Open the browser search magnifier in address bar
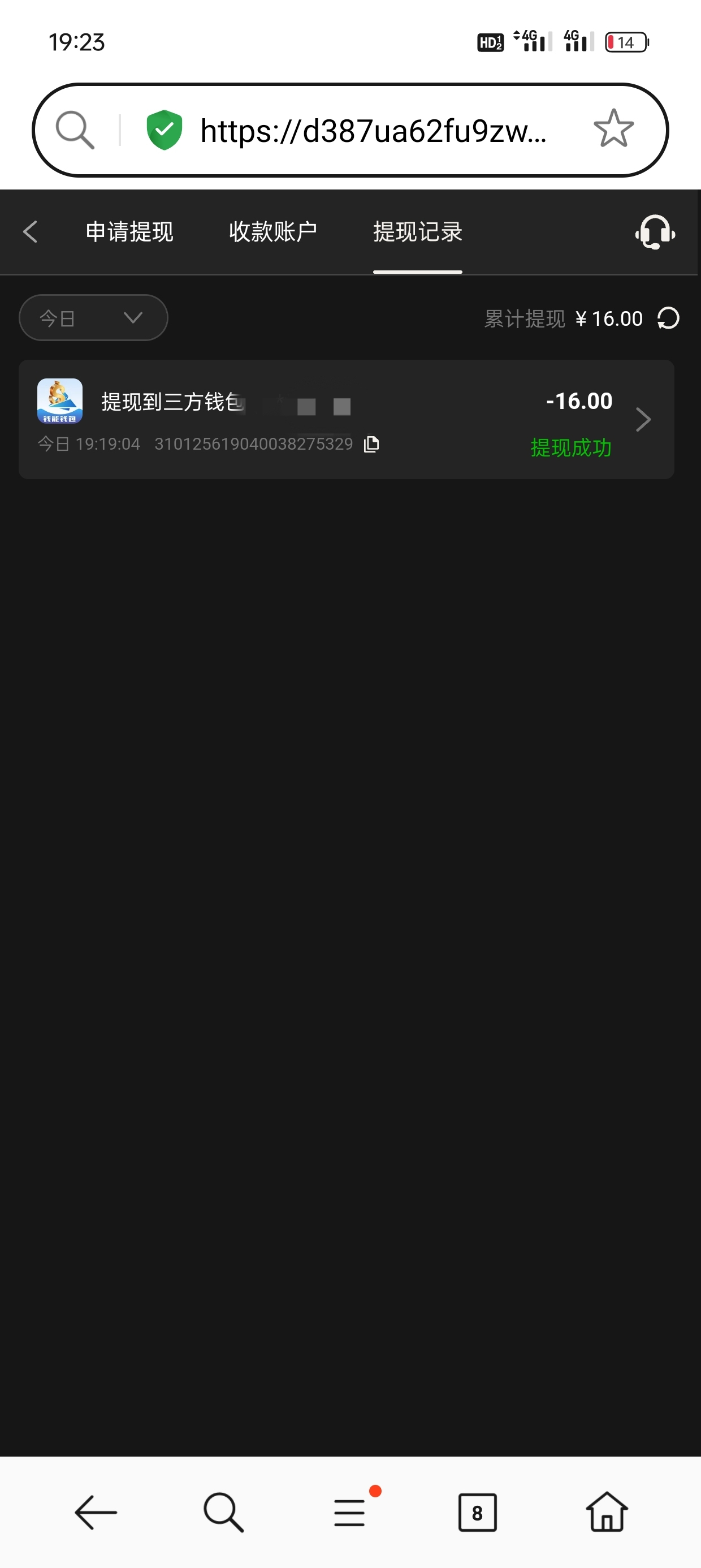 click(75, 130)
